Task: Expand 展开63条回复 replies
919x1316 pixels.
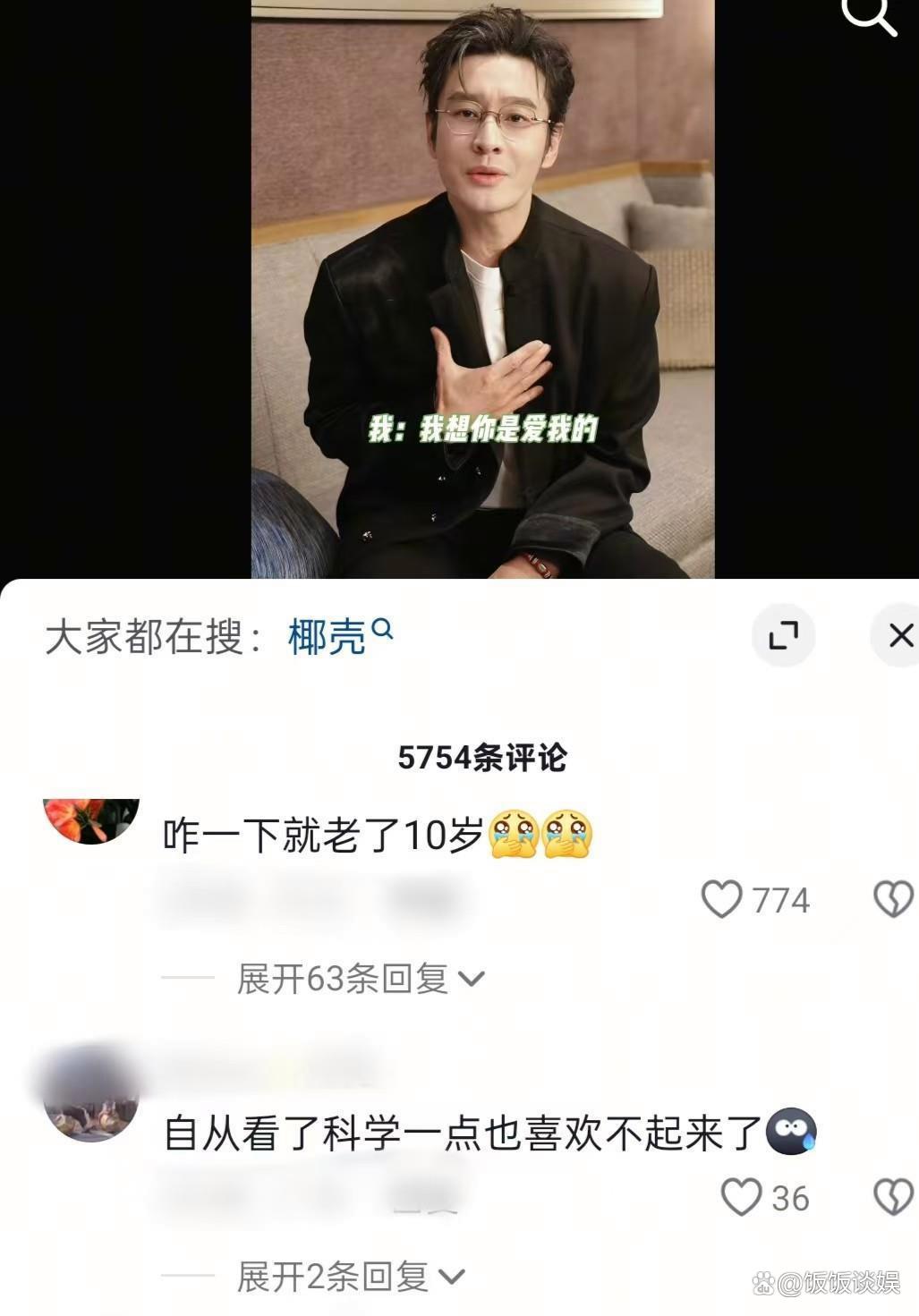Action: (x=359, y=979)
